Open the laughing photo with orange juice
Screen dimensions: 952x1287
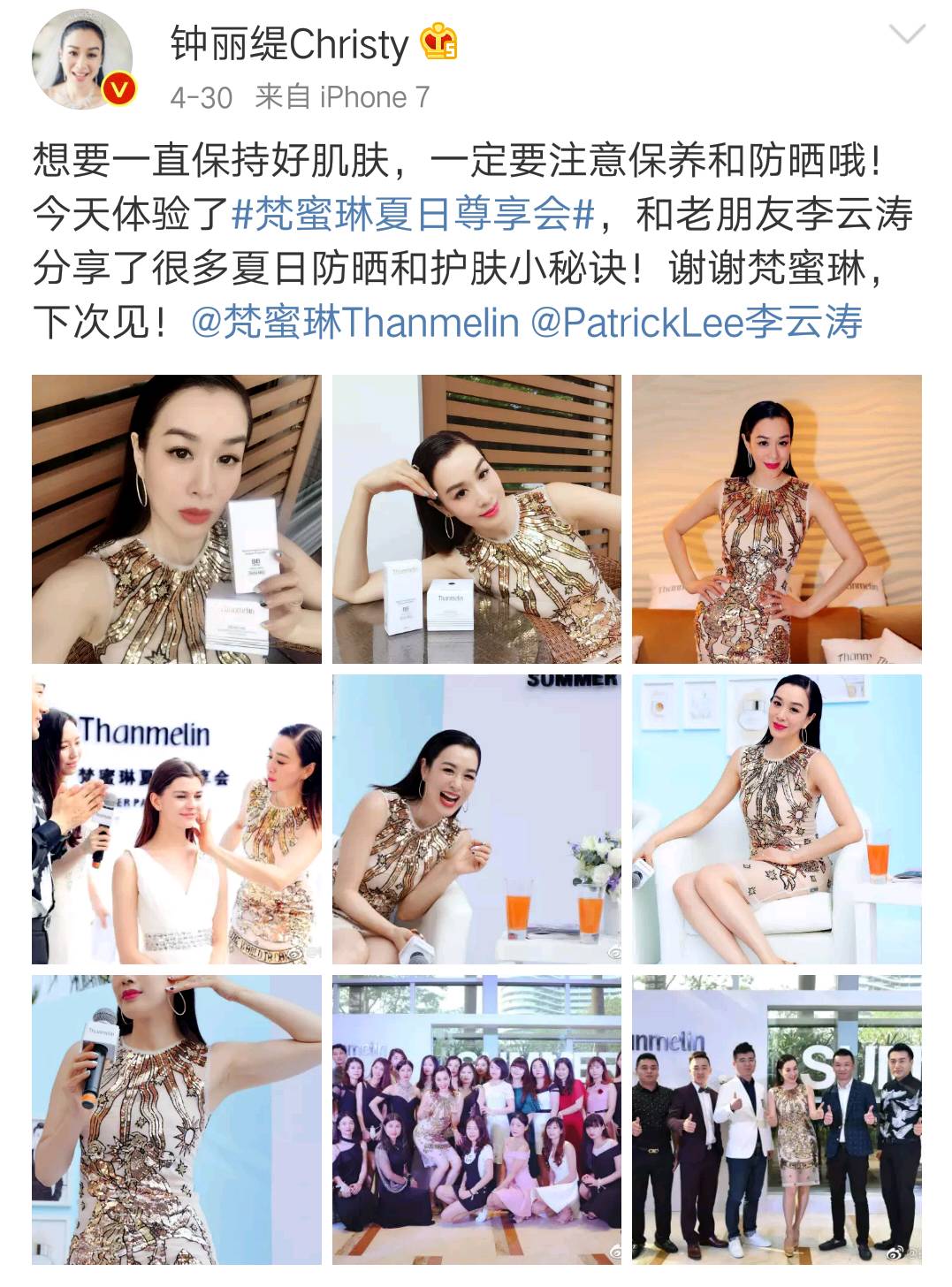pyautogui.click(x=476, y=819)
